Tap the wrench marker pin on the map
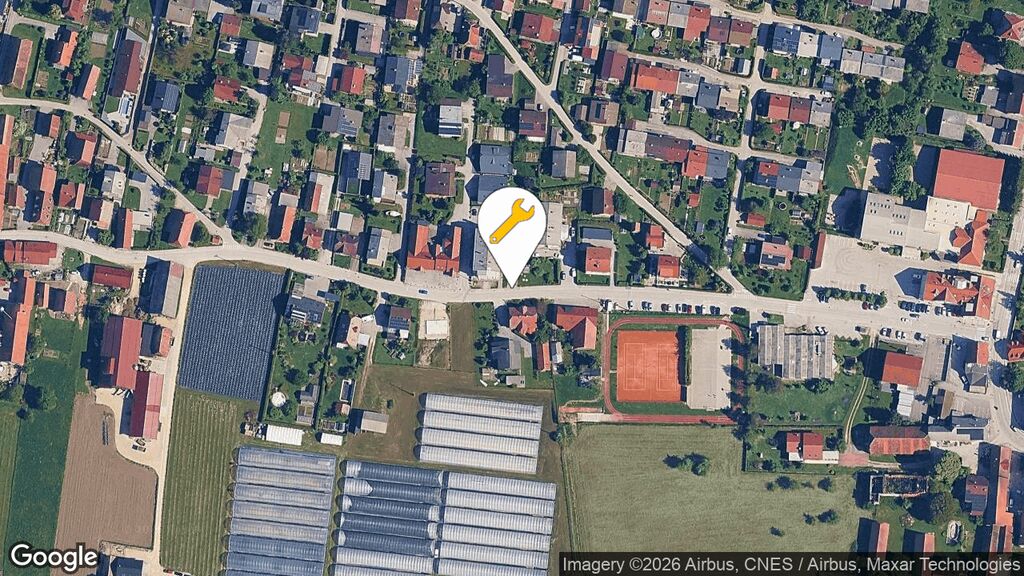Screen dimensions: 1024x576 (x=511, y=224)
